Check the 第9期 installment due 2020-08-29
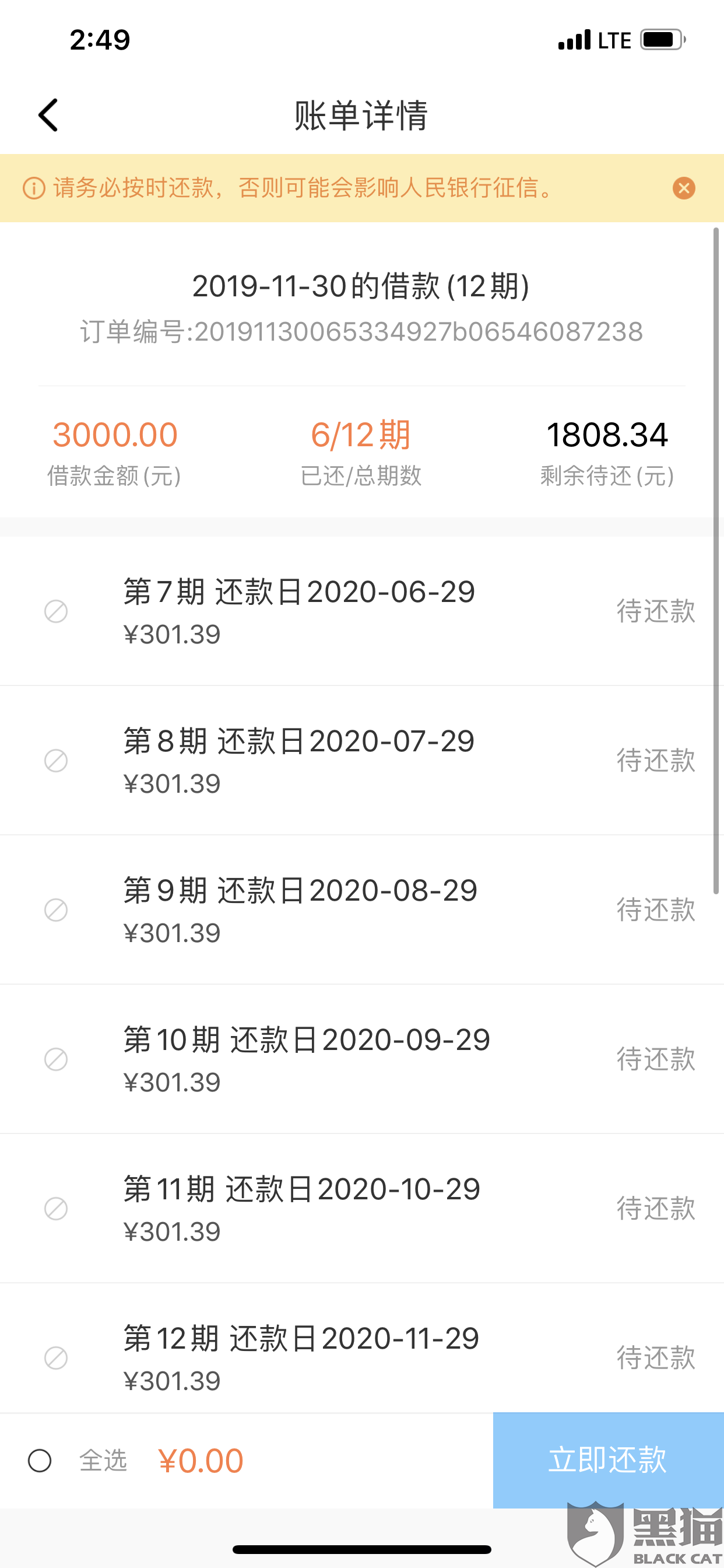This screenshot has height=1568, width=724. point(56,910)
